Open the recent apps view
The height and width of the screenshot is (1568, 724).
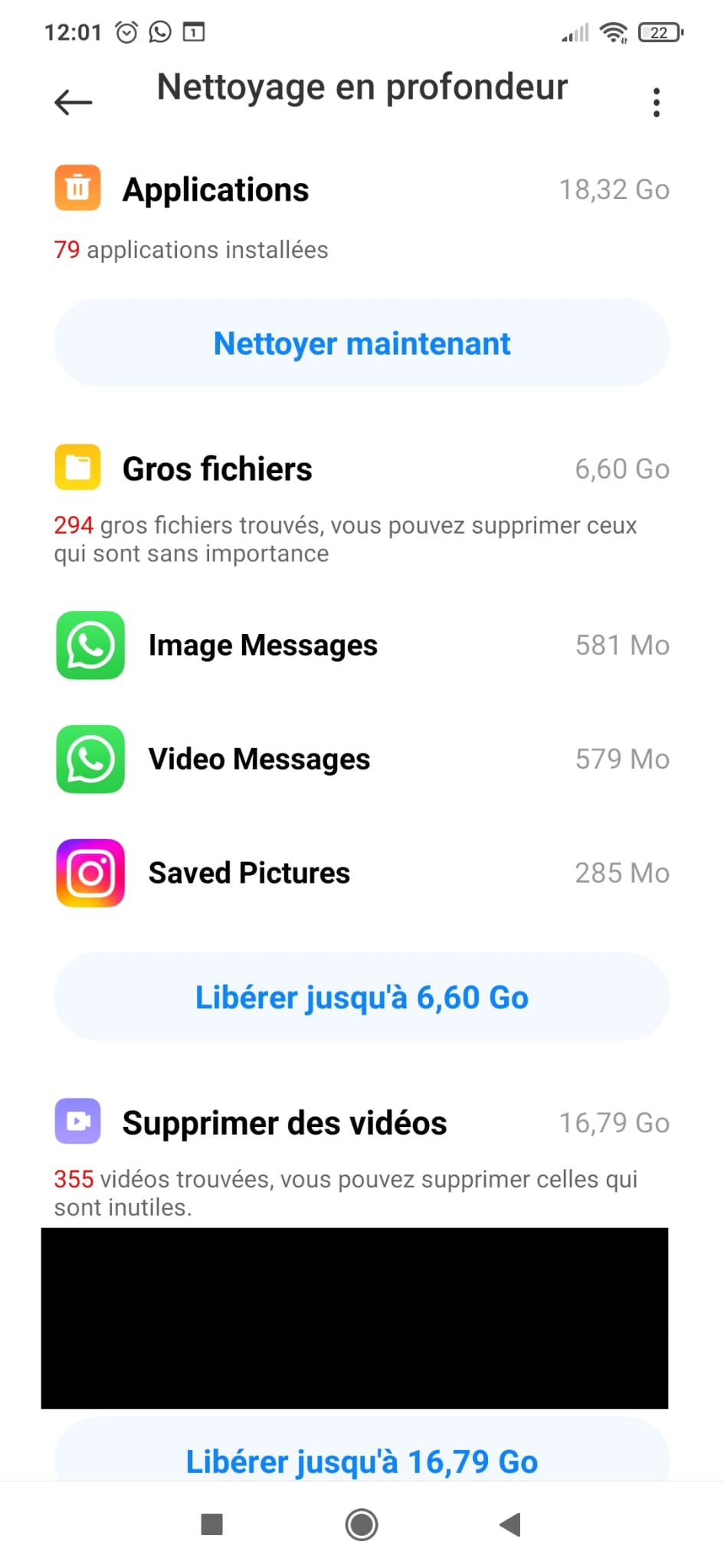(x=211, y=1524)
